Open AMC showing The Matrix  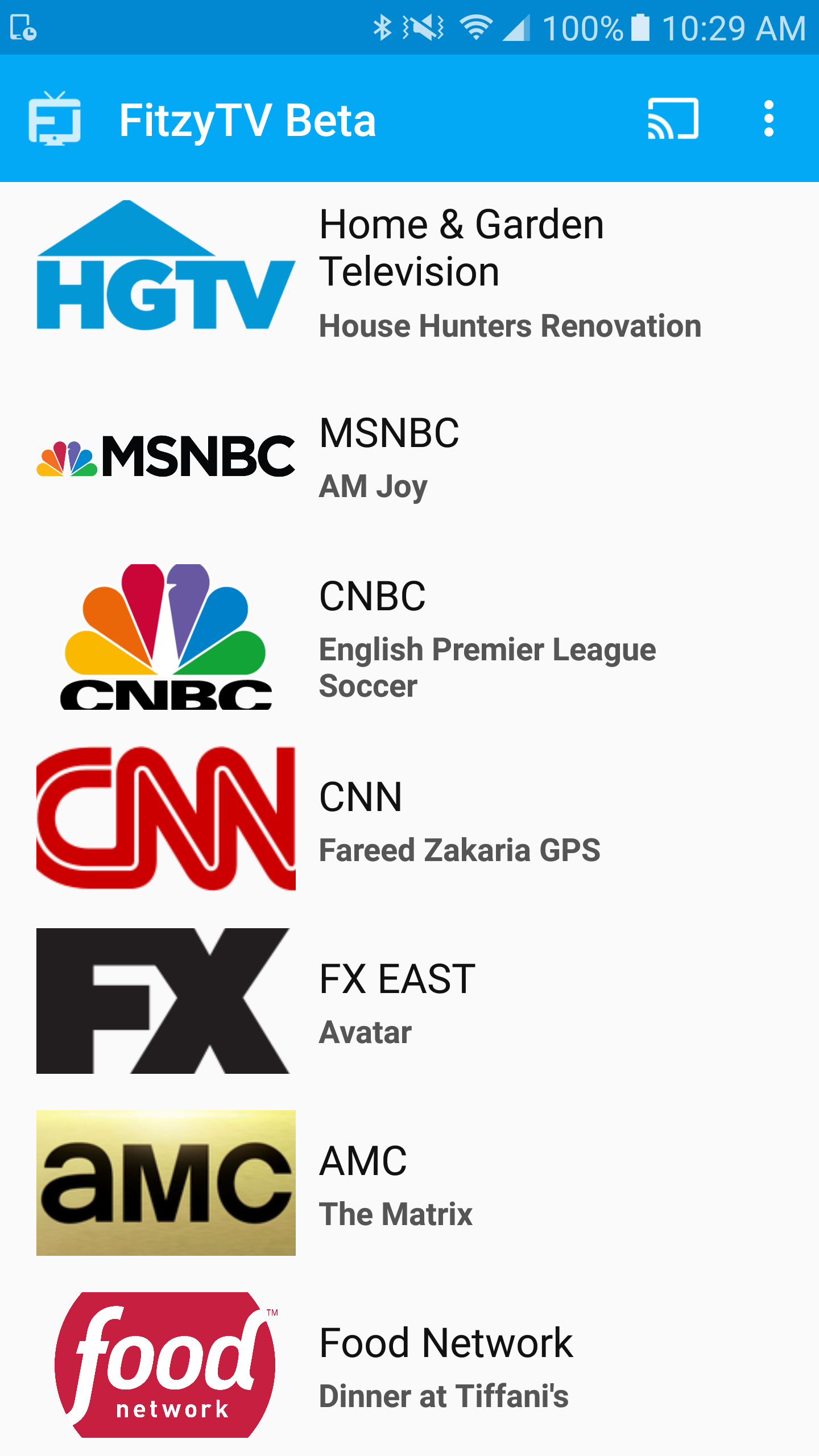pos(409,1183)
